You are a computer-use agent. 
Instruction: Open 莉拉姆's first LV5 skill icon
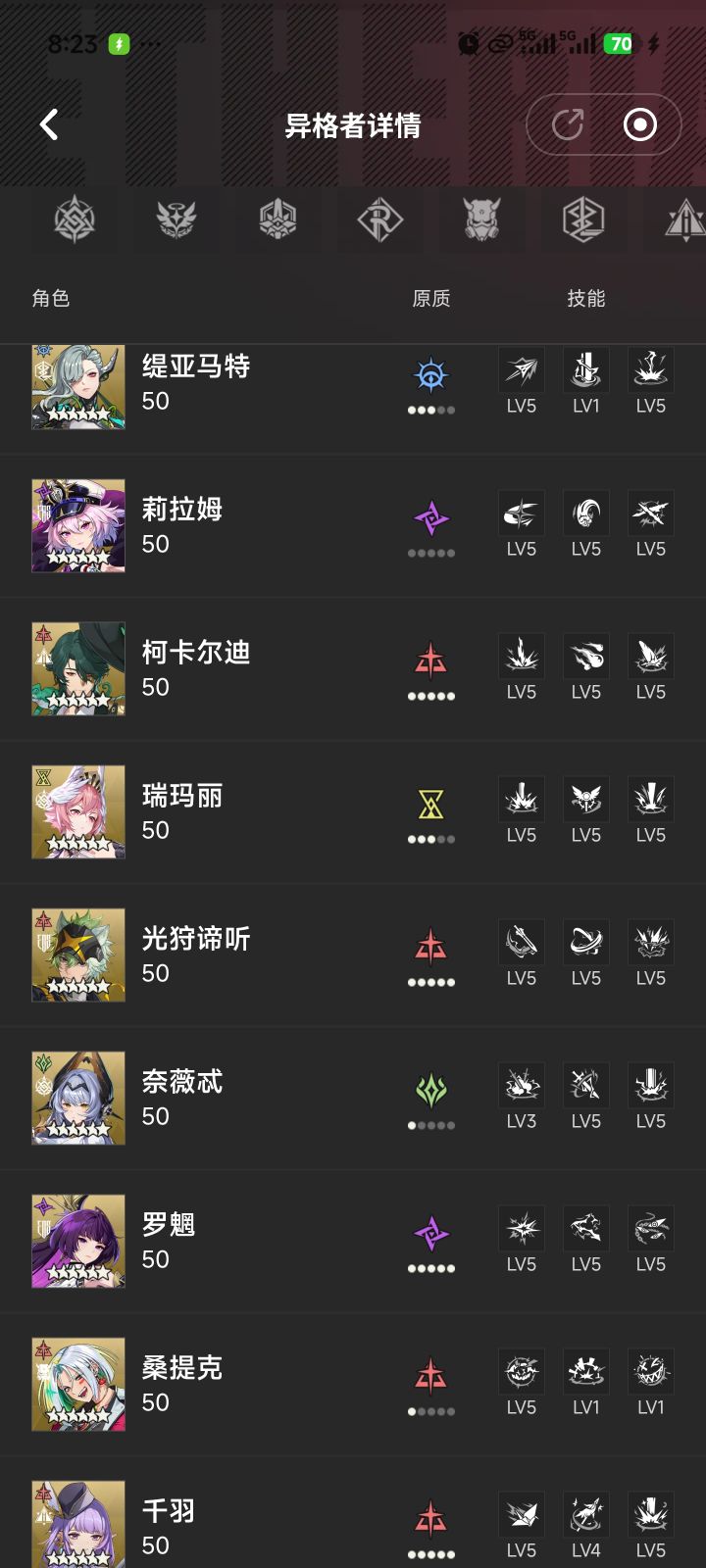point(521,513)
